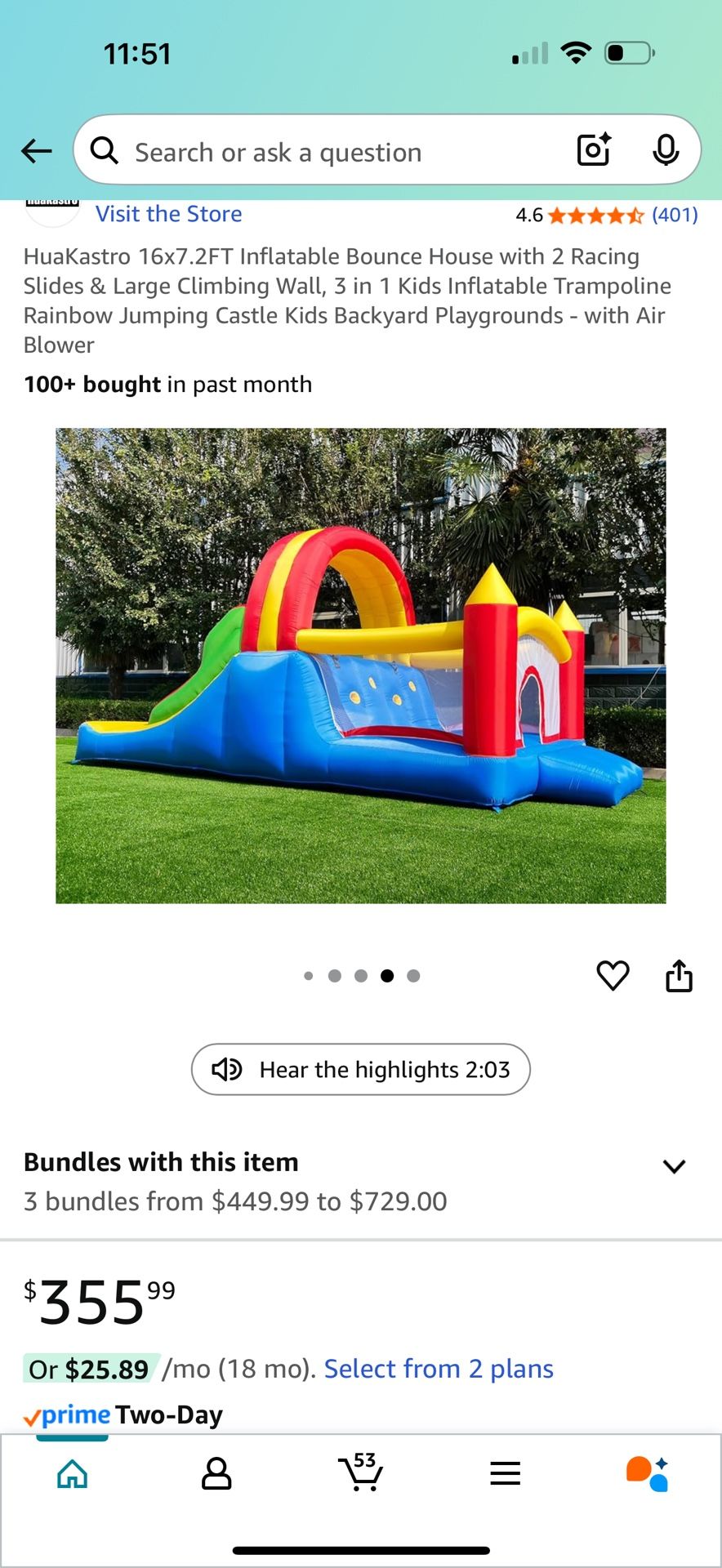
Task: Select from 2 plans link
Action: click(439, 1369)
